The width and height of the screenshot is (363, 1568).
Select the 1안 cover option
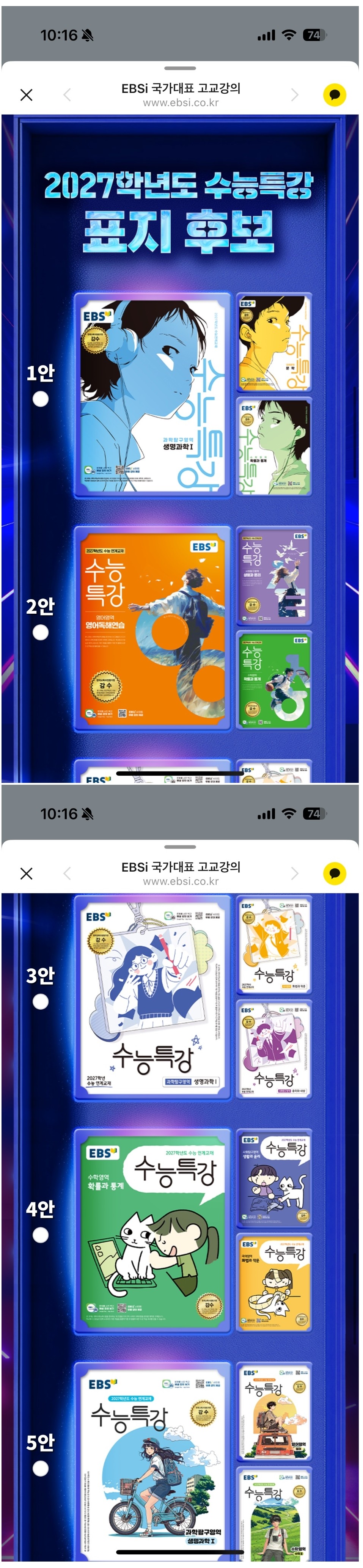coord(40,399)
